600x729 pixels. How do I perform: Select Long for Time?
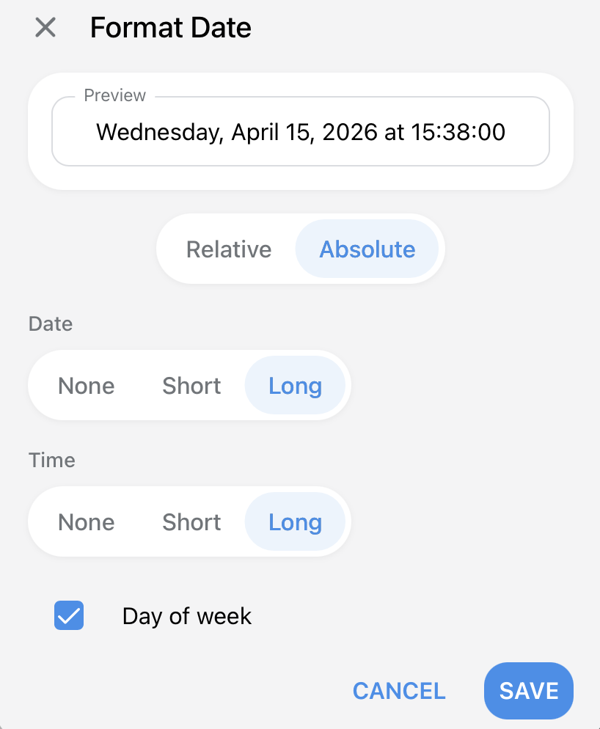point(295,522)
